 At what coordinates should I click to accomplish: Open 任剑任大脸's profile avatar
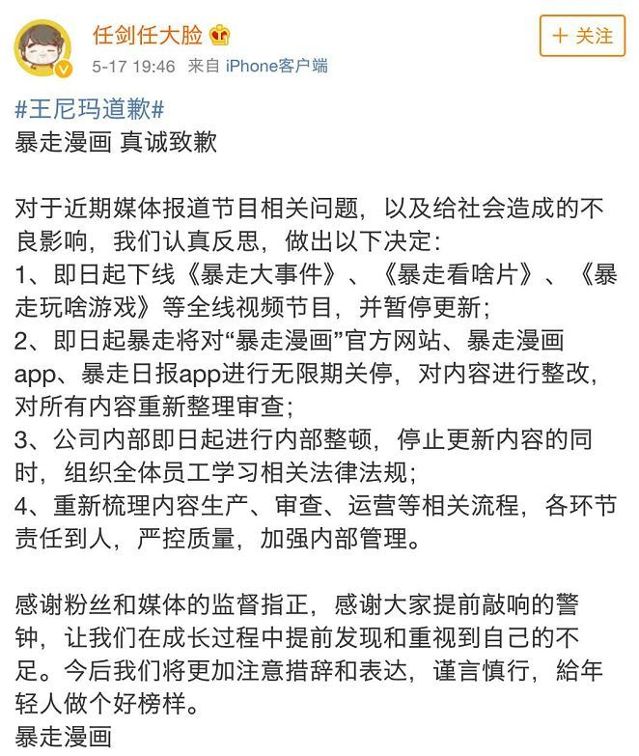pyautogui.click(x=41, y=49)
